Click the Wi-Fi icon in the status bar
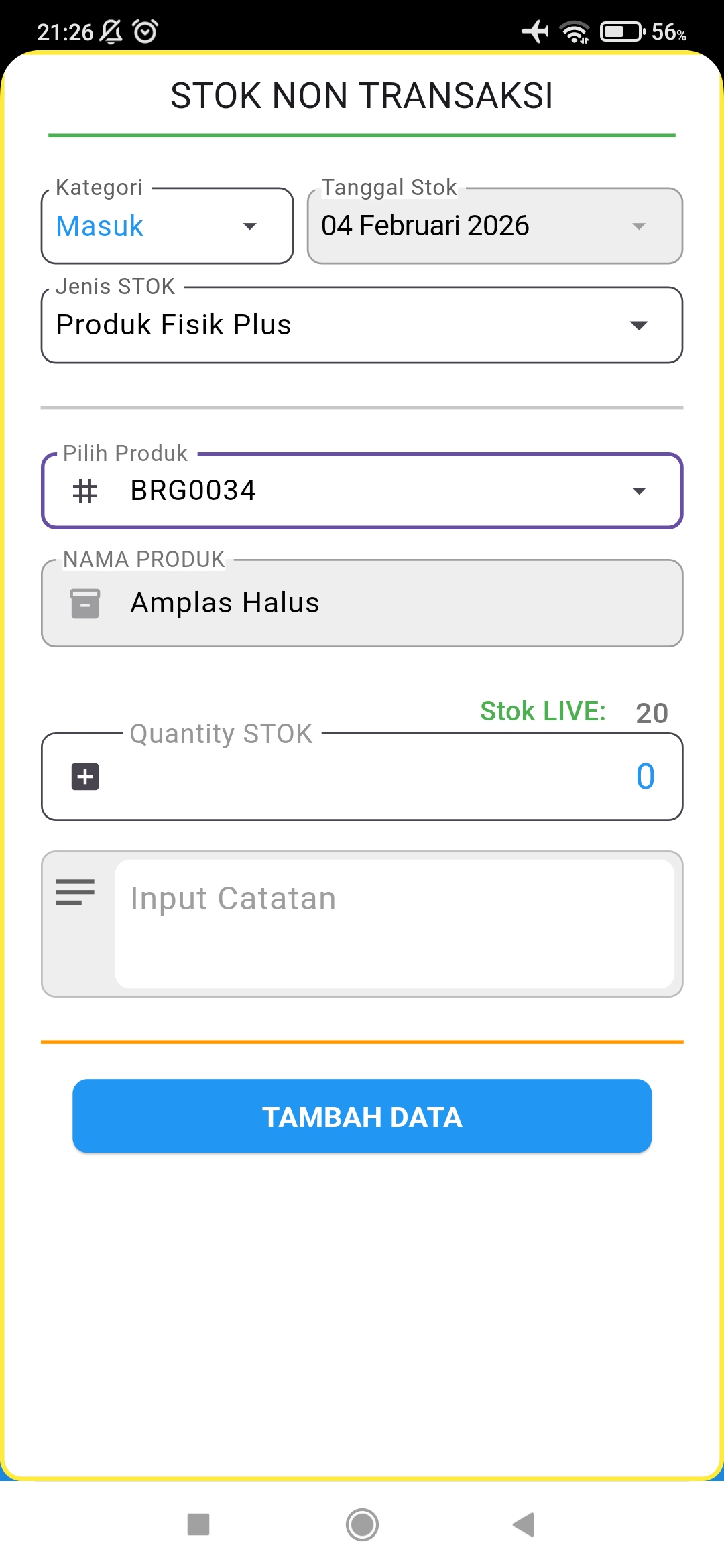Viewport: 724px width, 1568px height. [573, 30]
